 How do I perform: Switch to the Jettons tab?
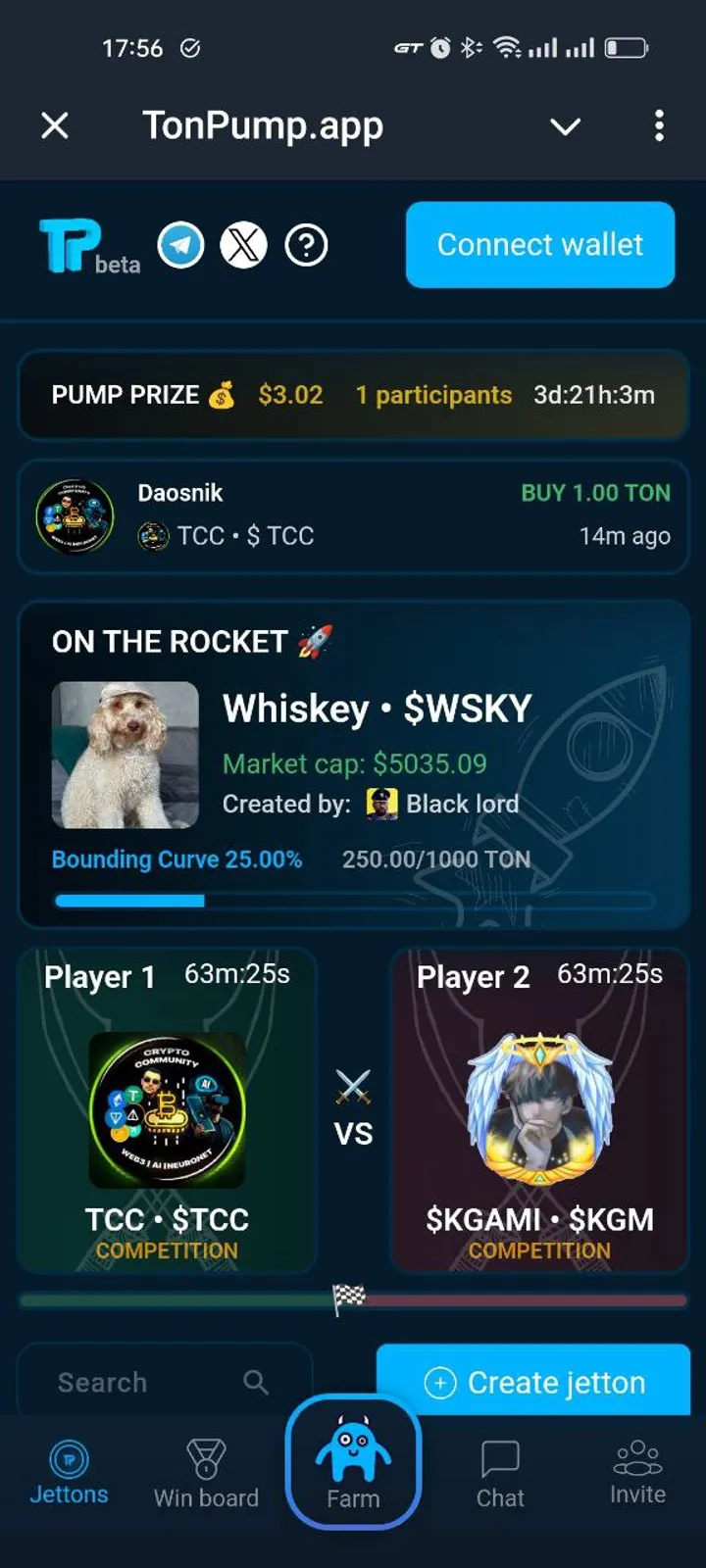[x=69, y=1472]
